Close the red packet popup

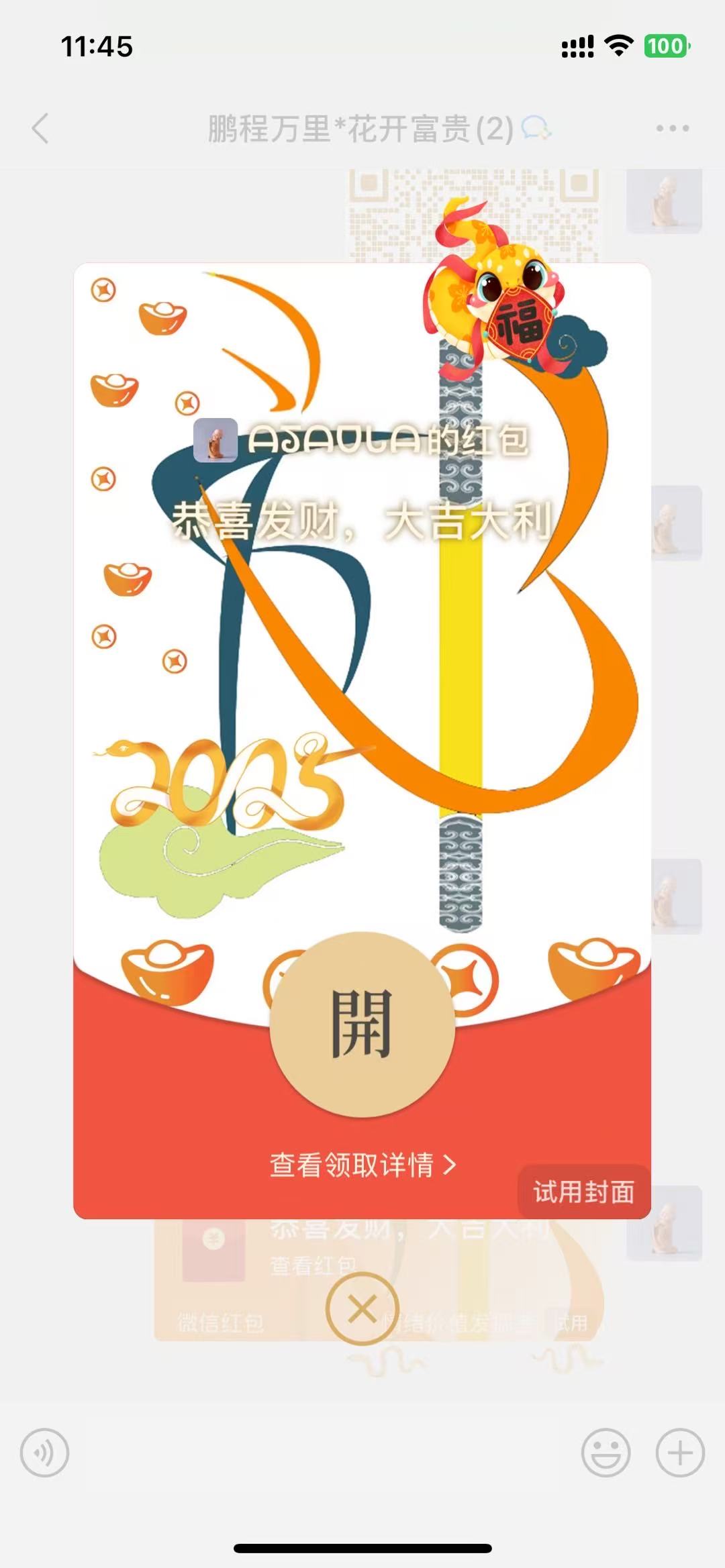pos(362,1308)
